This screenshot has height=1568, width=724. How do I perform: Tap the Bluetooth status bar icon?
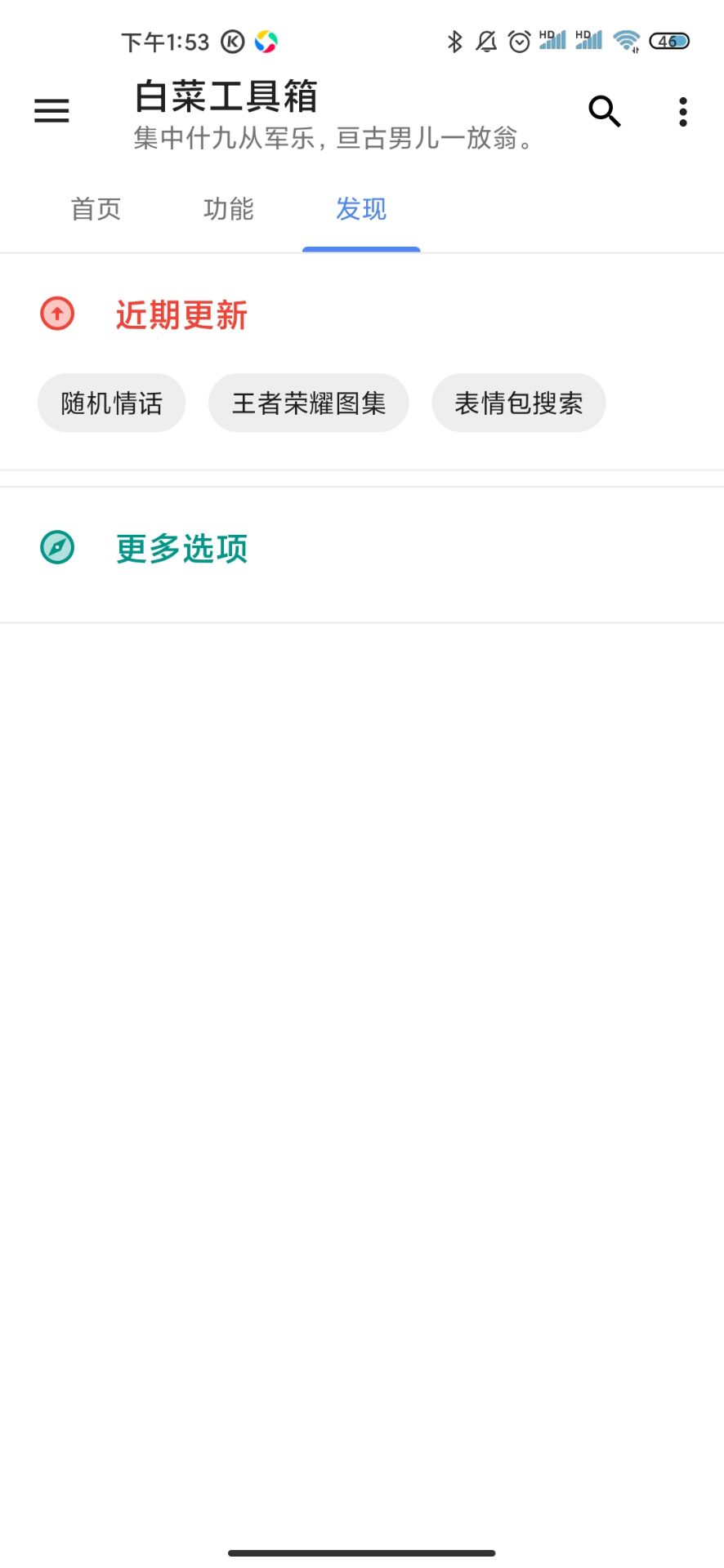click(x=455, y=39)
